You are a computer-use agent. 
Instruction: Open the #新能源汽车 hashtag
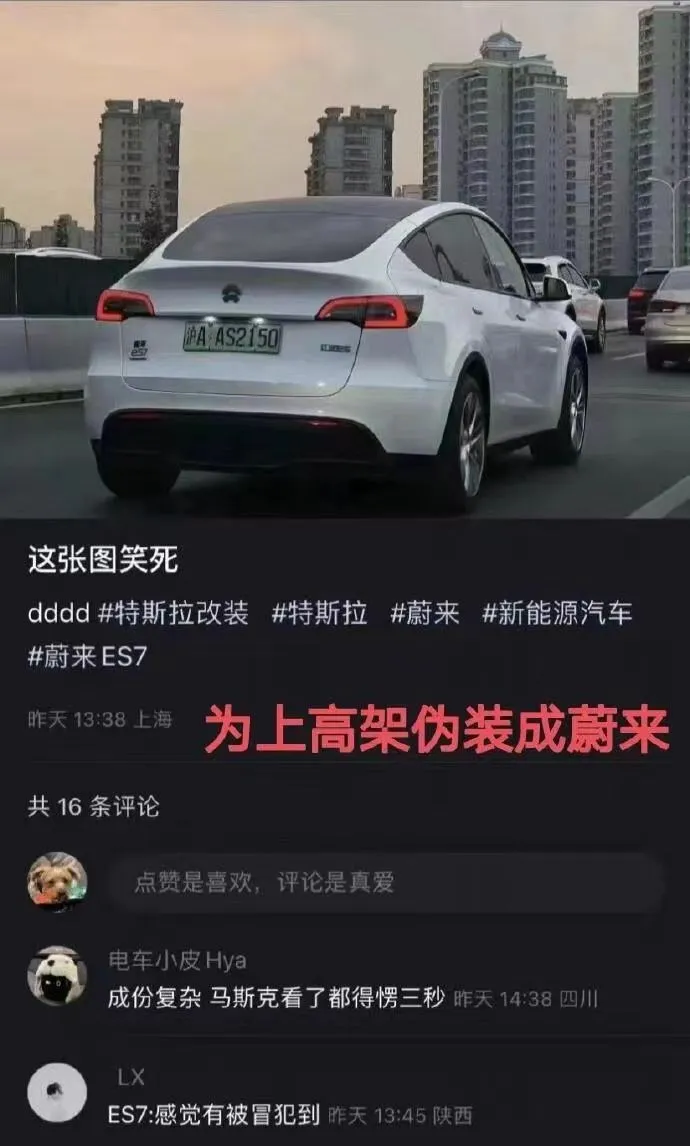pyautogui.click(x=556, y=613)
